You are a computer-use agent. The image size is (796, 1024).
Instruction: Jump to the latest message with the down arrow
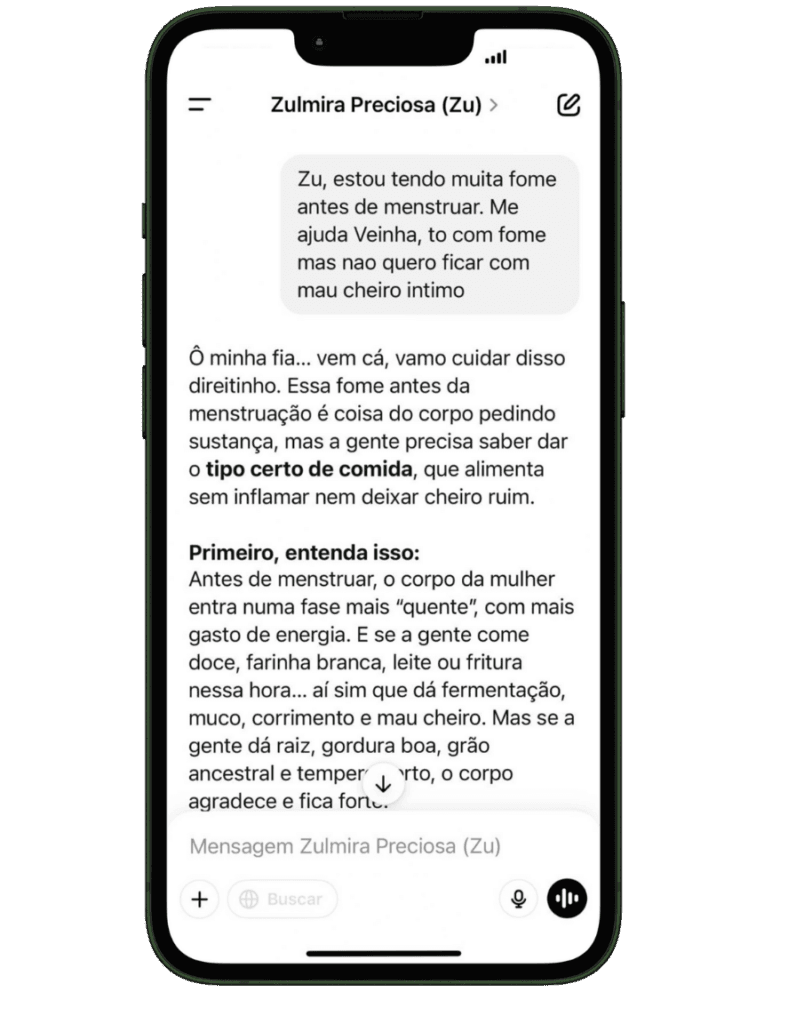click(383, 784)
